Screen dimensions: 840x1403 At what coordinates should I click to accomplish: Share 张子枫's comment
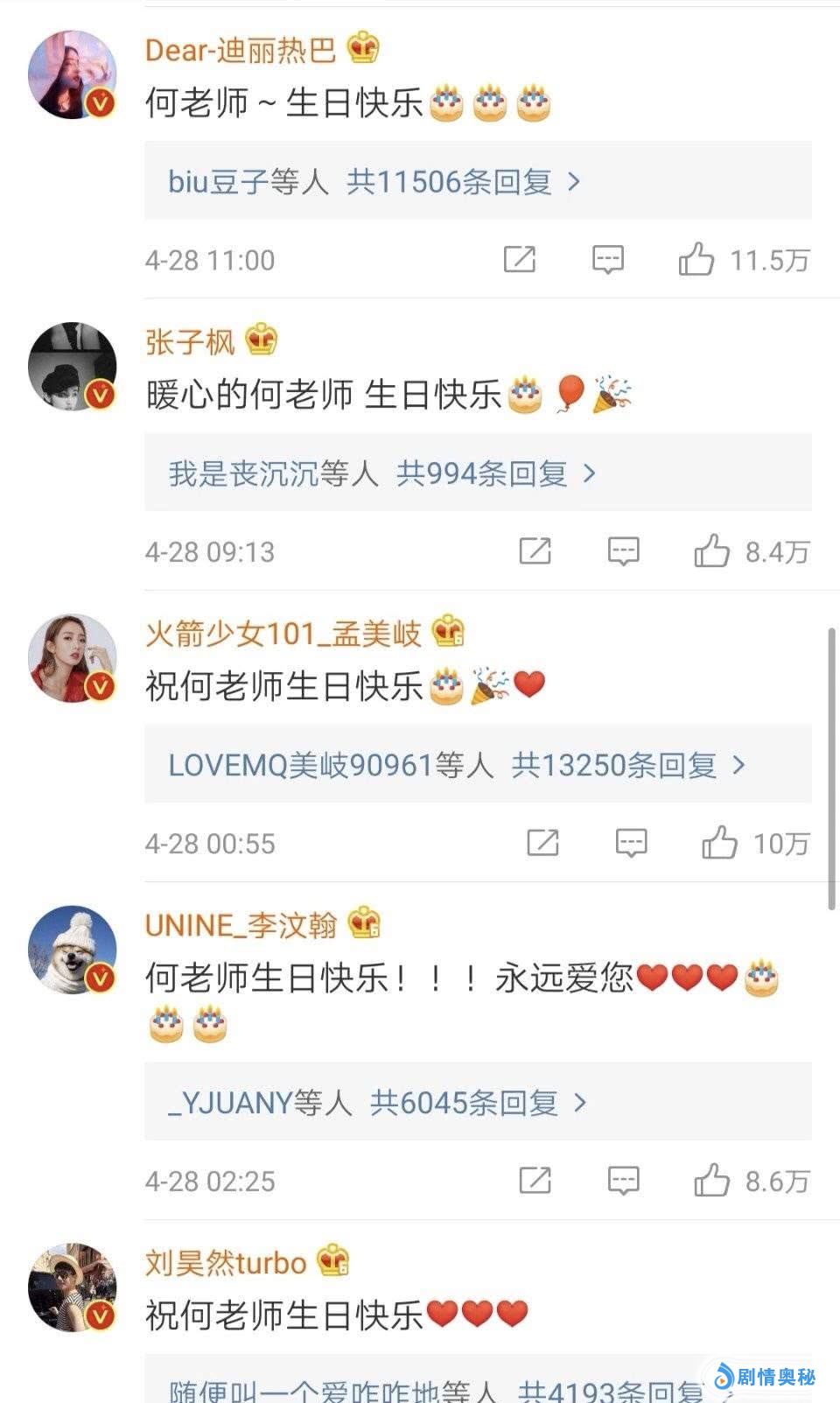(535, 551)
